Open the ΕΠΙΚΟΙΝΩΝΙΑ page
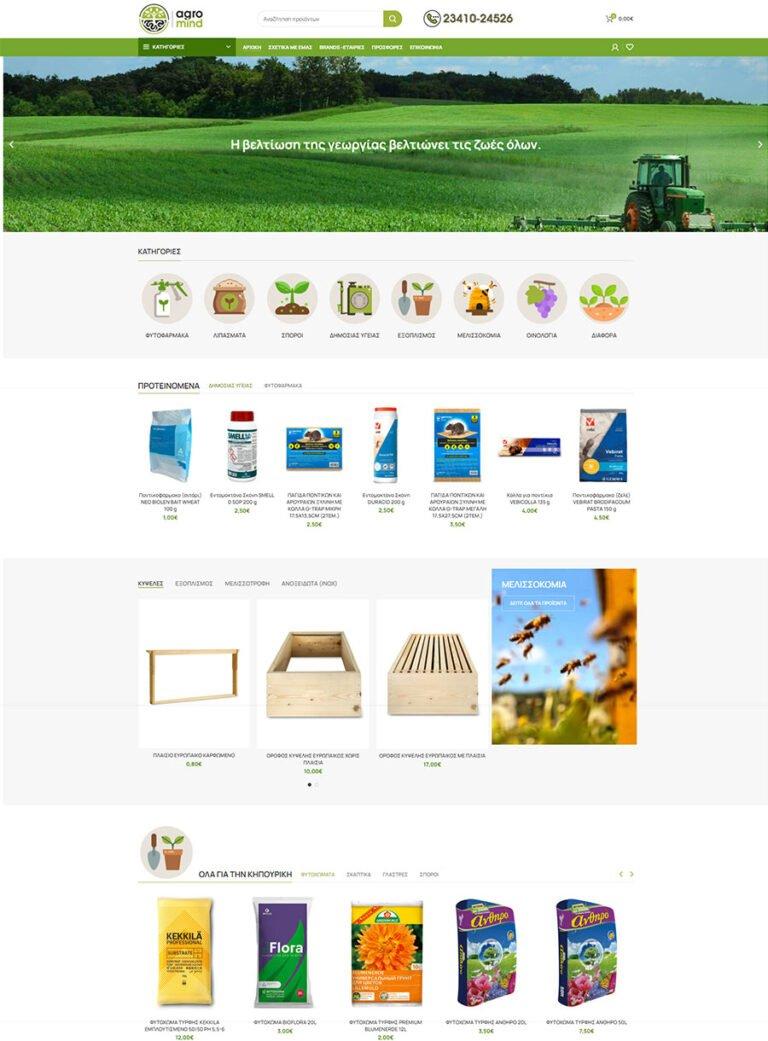This screenshot has height=1041, width=768. pos(426,47)
